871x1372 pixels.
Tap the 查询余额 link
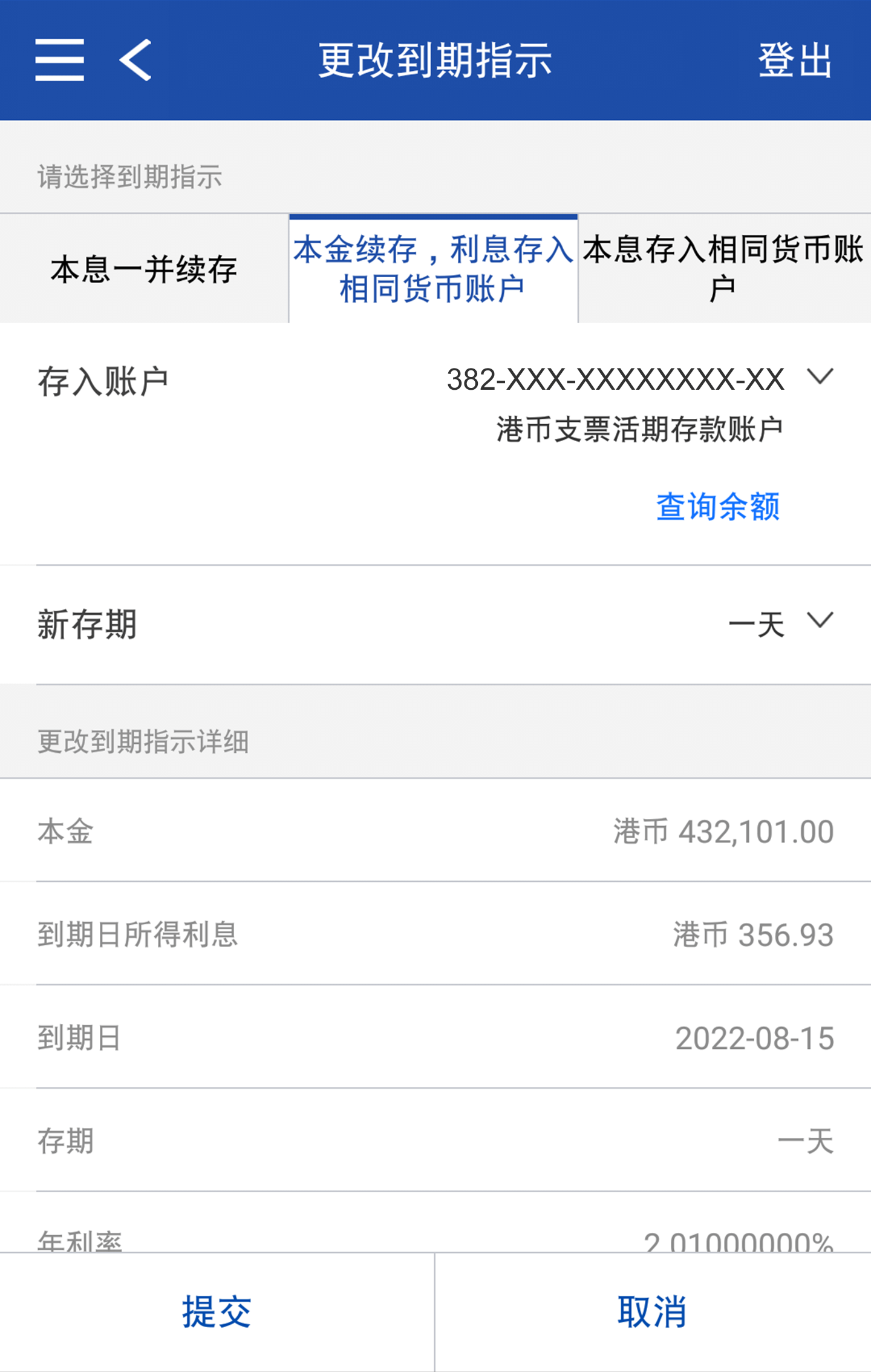point(718,507)
